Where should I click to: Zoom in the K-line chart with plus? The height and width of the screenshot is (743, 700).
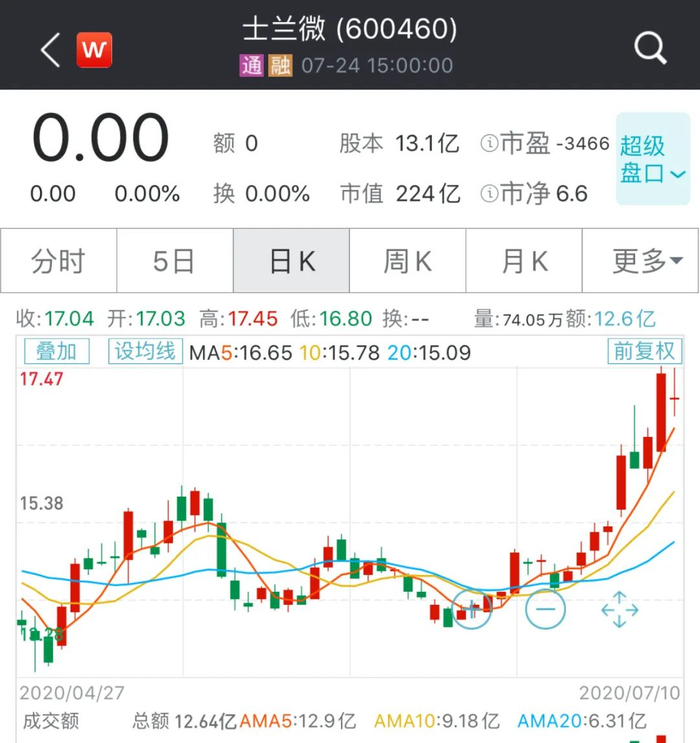(x=472, y=608)
